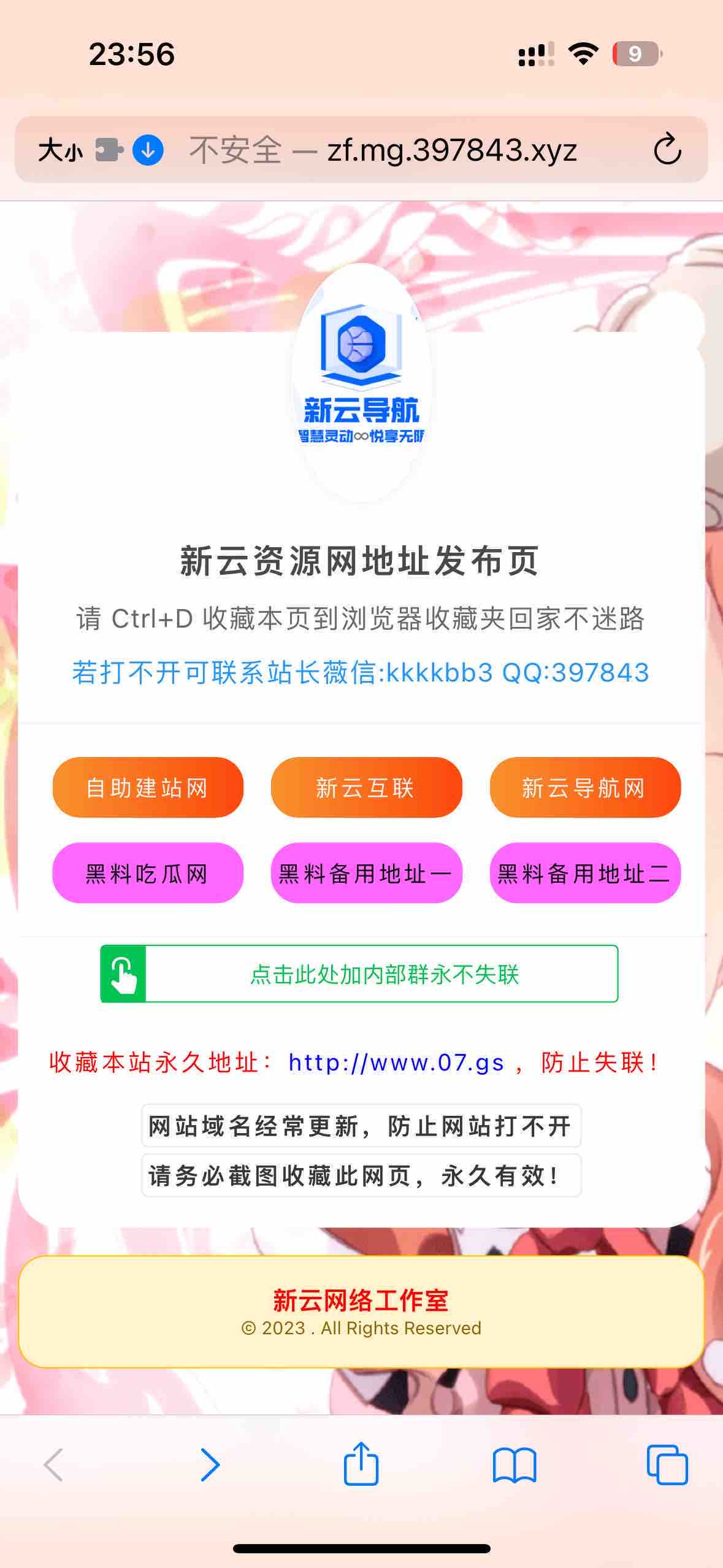Open 黑料吃瓜网

pyautogui.click(x=148, y=873)
